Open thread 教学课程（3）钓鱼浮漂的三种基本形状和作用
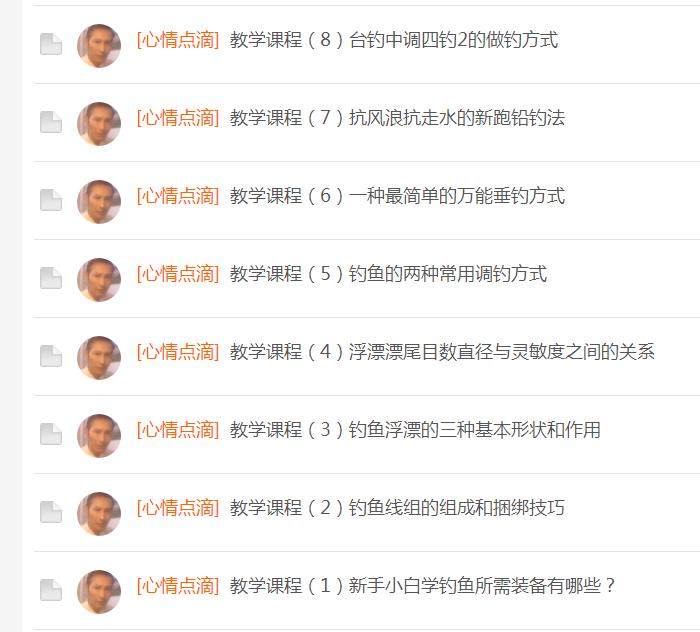This screenshot has height=632, width=700. click(415, 431)
